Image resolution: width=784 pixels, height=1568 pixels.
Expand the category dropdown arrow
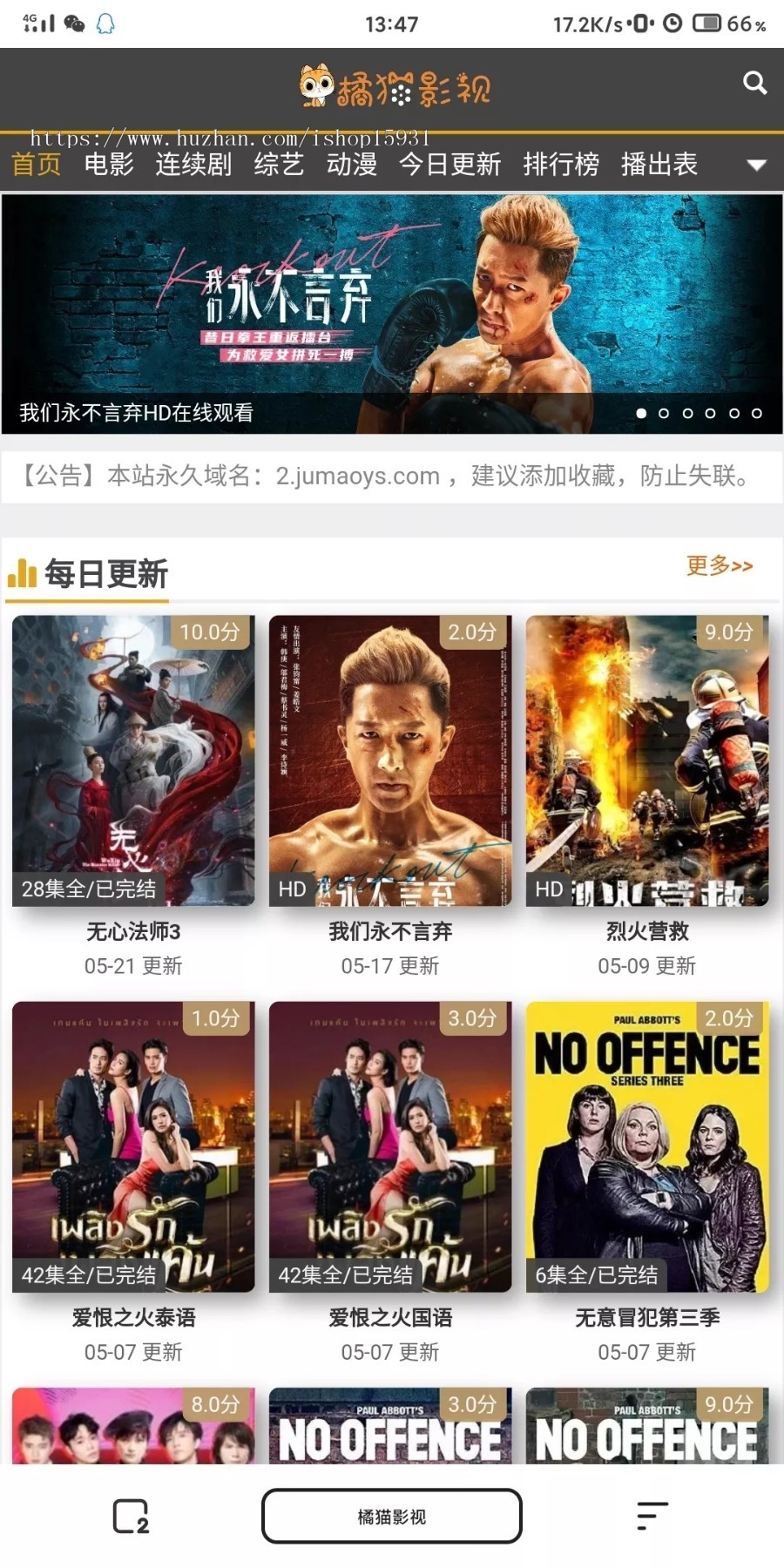(x=756, y=165)
